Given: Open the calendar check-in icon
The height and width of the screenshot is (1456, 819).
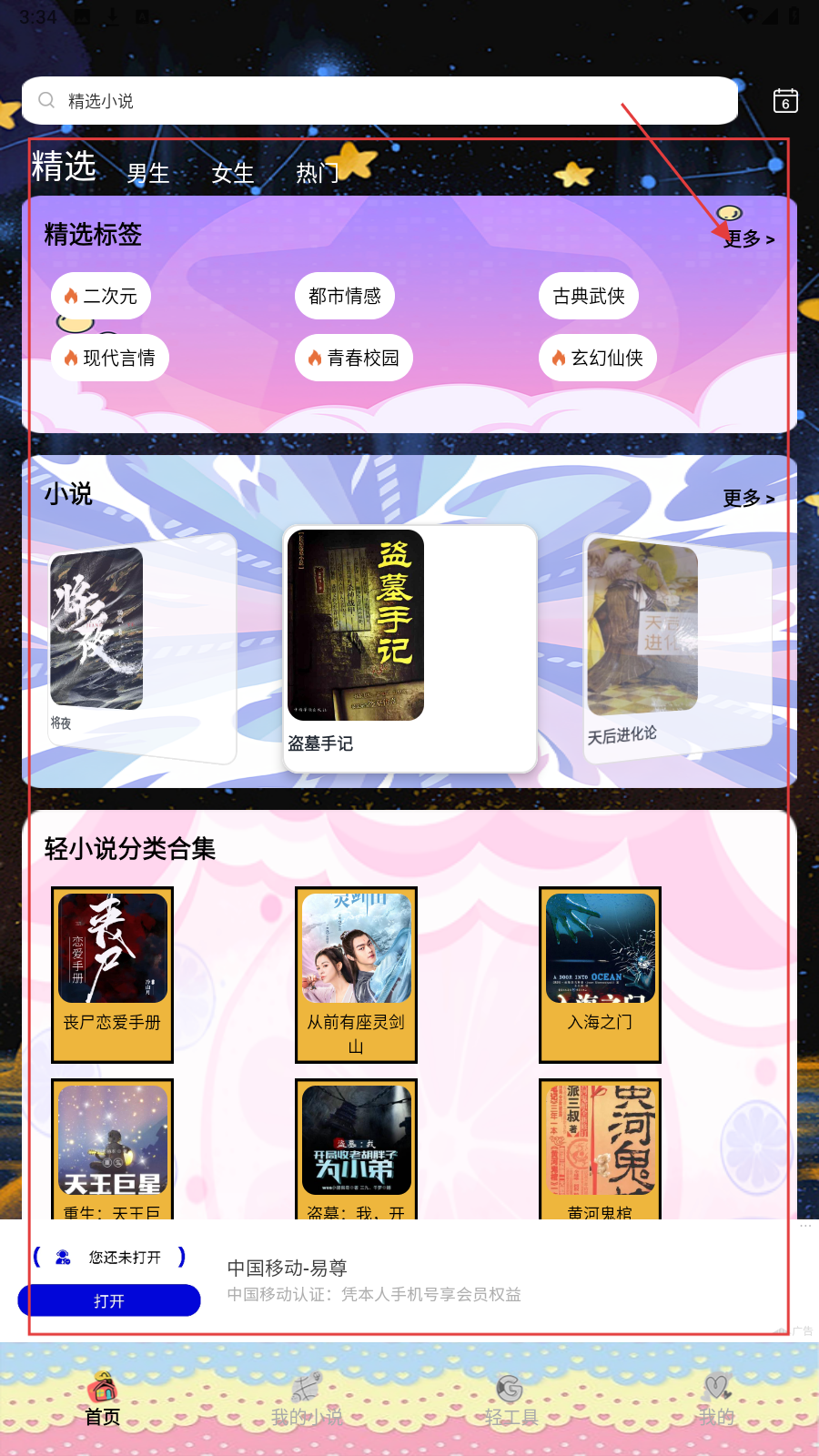Looking at the screenshot, I should click(785, 100).
